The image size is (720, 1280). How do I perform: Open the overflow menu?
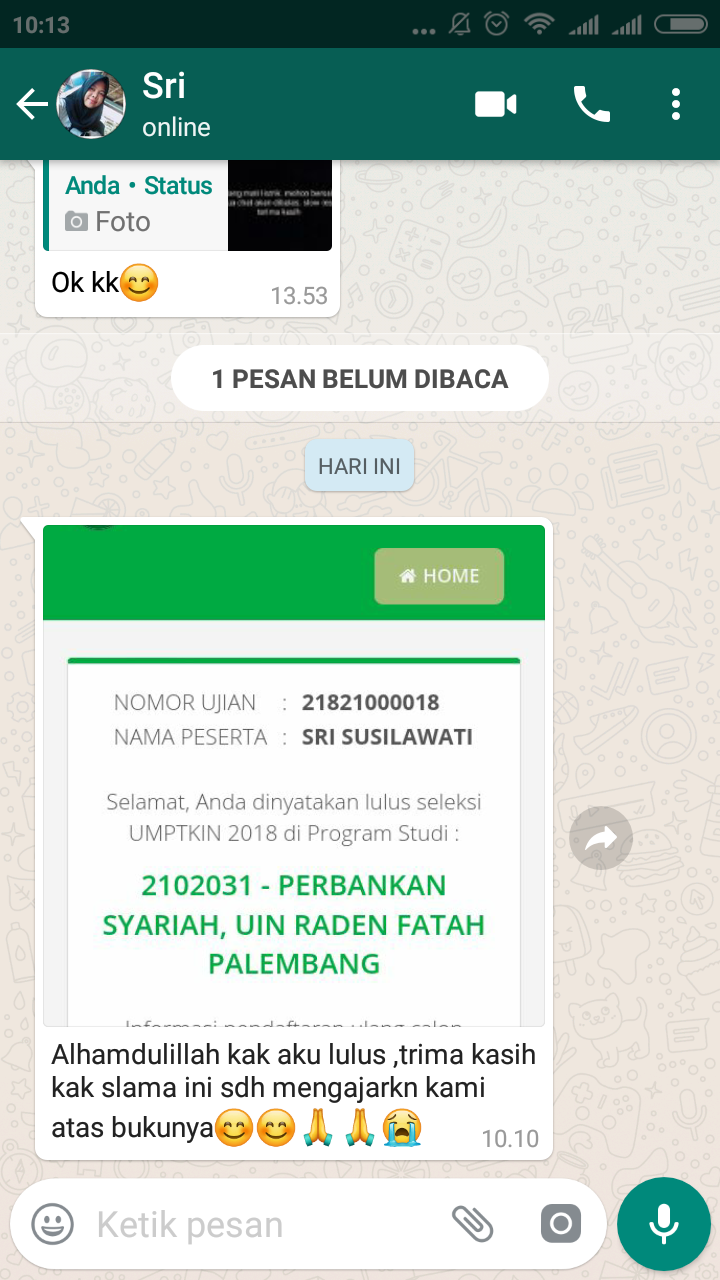(676, 104)
